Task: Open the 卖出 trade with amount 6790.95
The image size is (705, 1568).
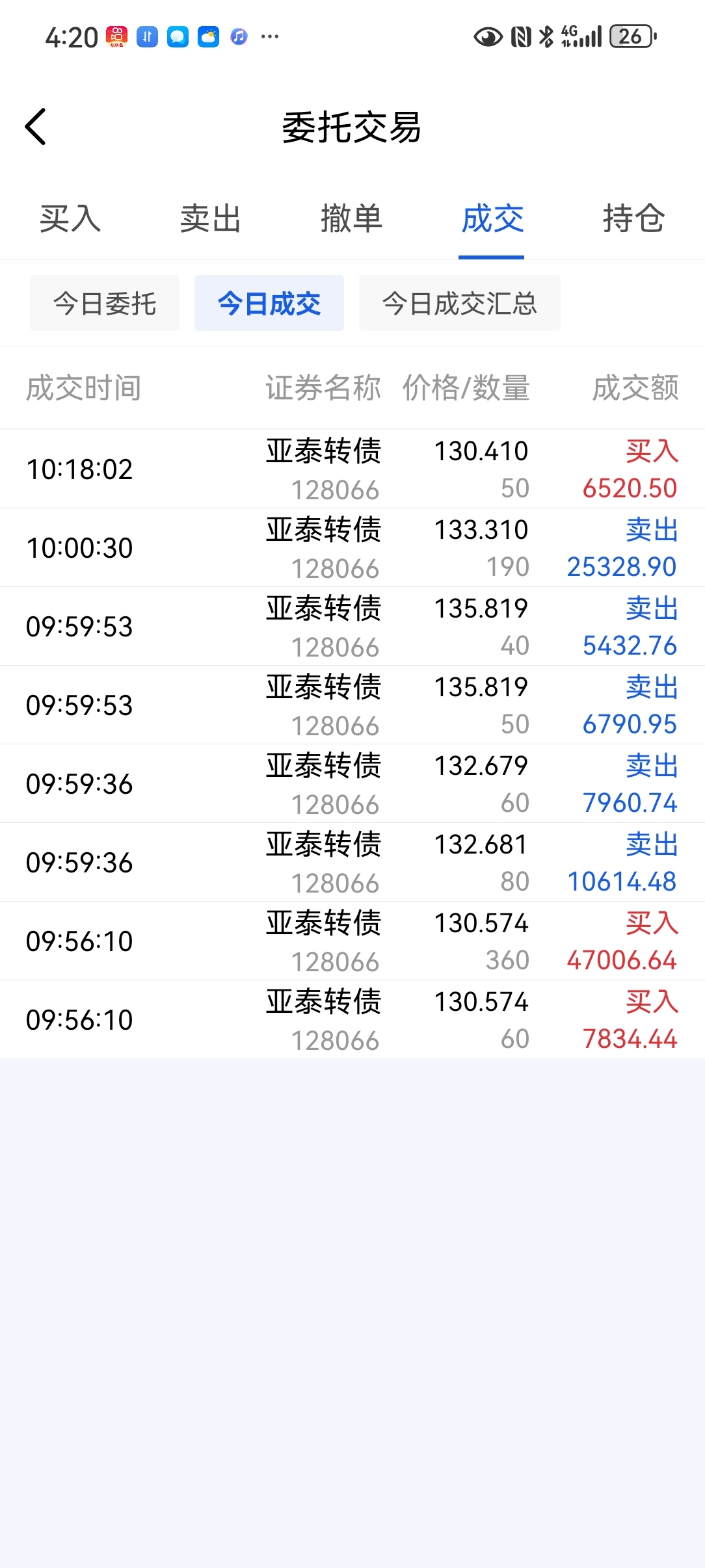Action: click(x=352, y=705)
